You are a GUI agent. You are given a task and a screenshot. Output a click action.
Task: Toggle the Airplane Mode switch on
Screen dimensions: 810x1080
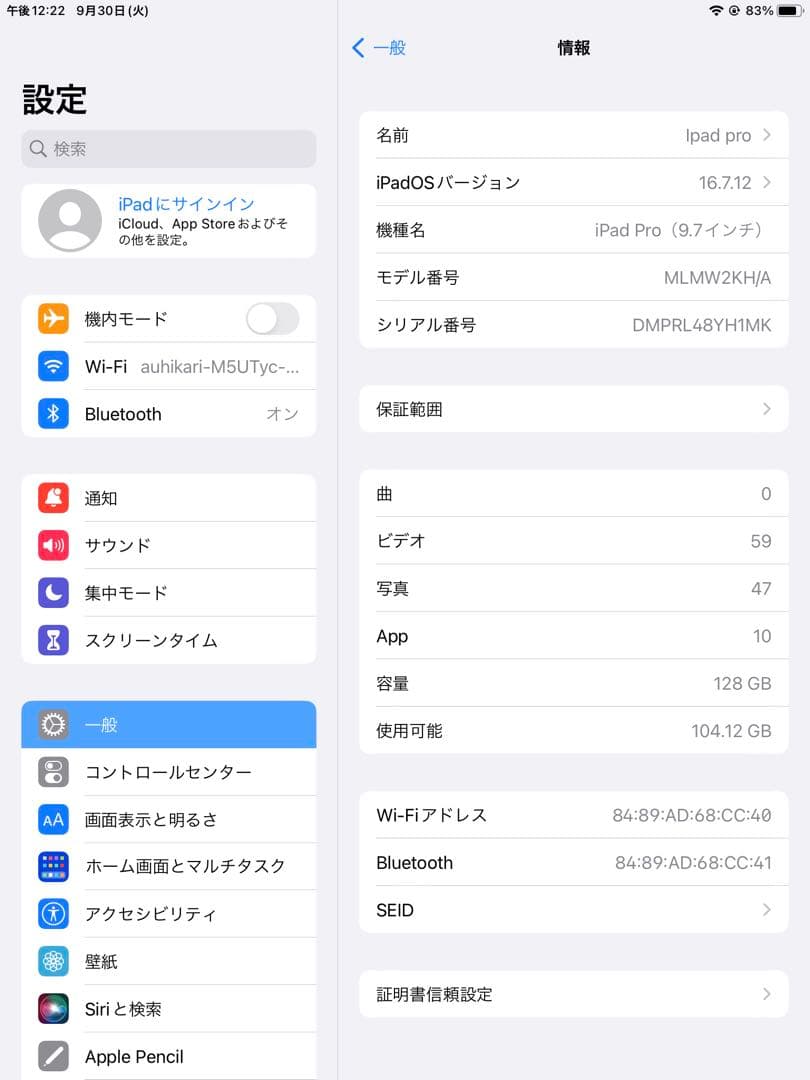pyautogui.click(x=272, y=317)
